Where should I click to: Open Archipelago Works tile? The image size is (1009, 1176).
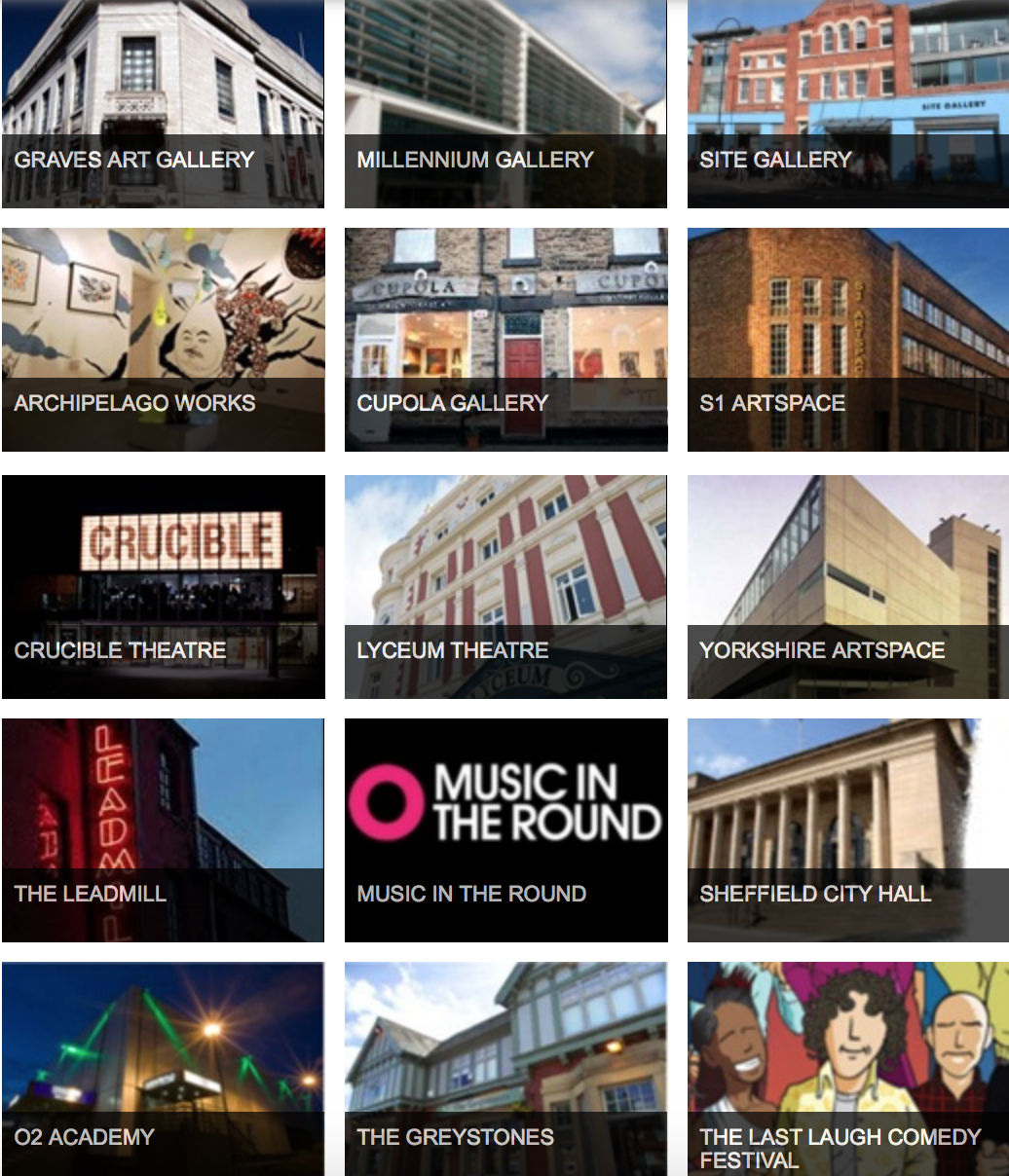(163, 340)
